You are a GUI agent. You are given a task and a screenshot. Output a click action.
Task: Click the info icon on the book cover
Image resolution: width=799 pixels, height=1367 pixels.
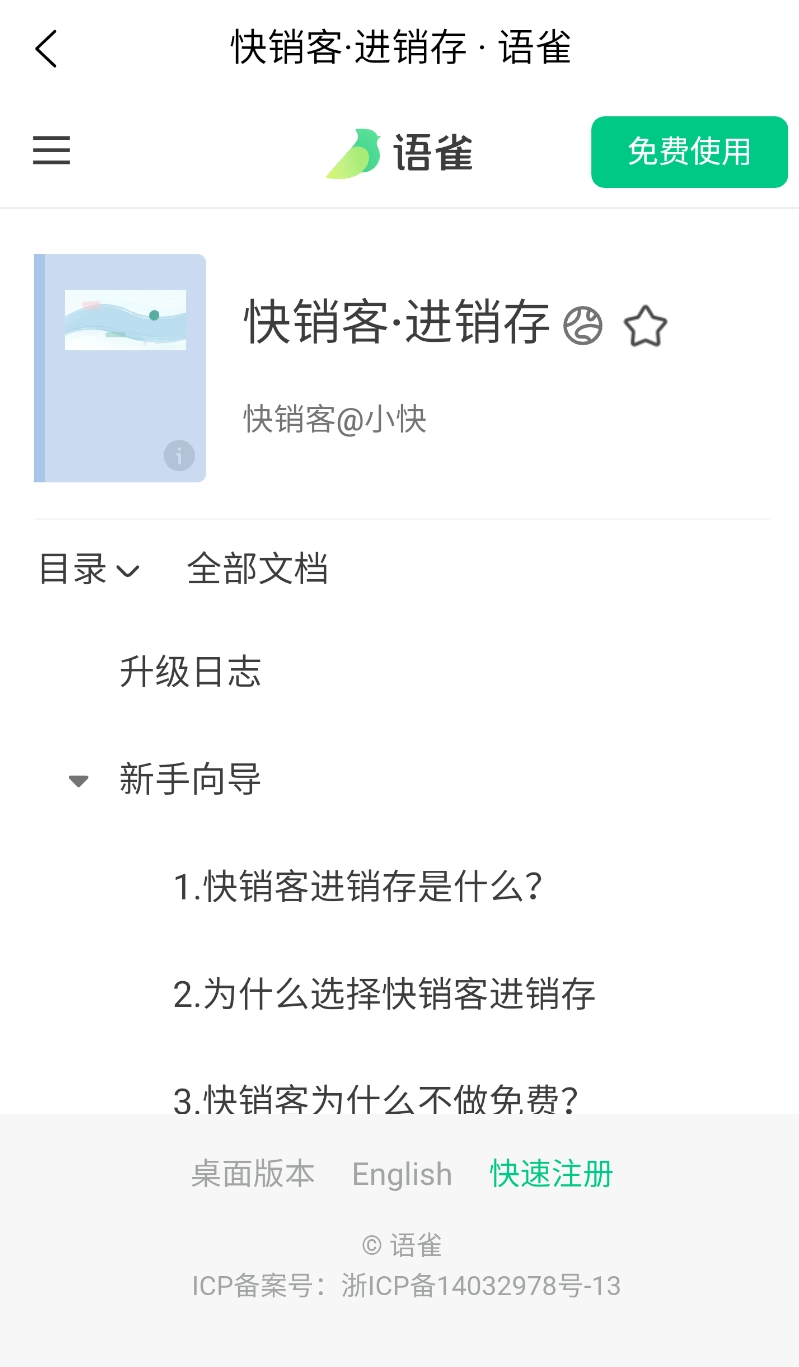179,457
